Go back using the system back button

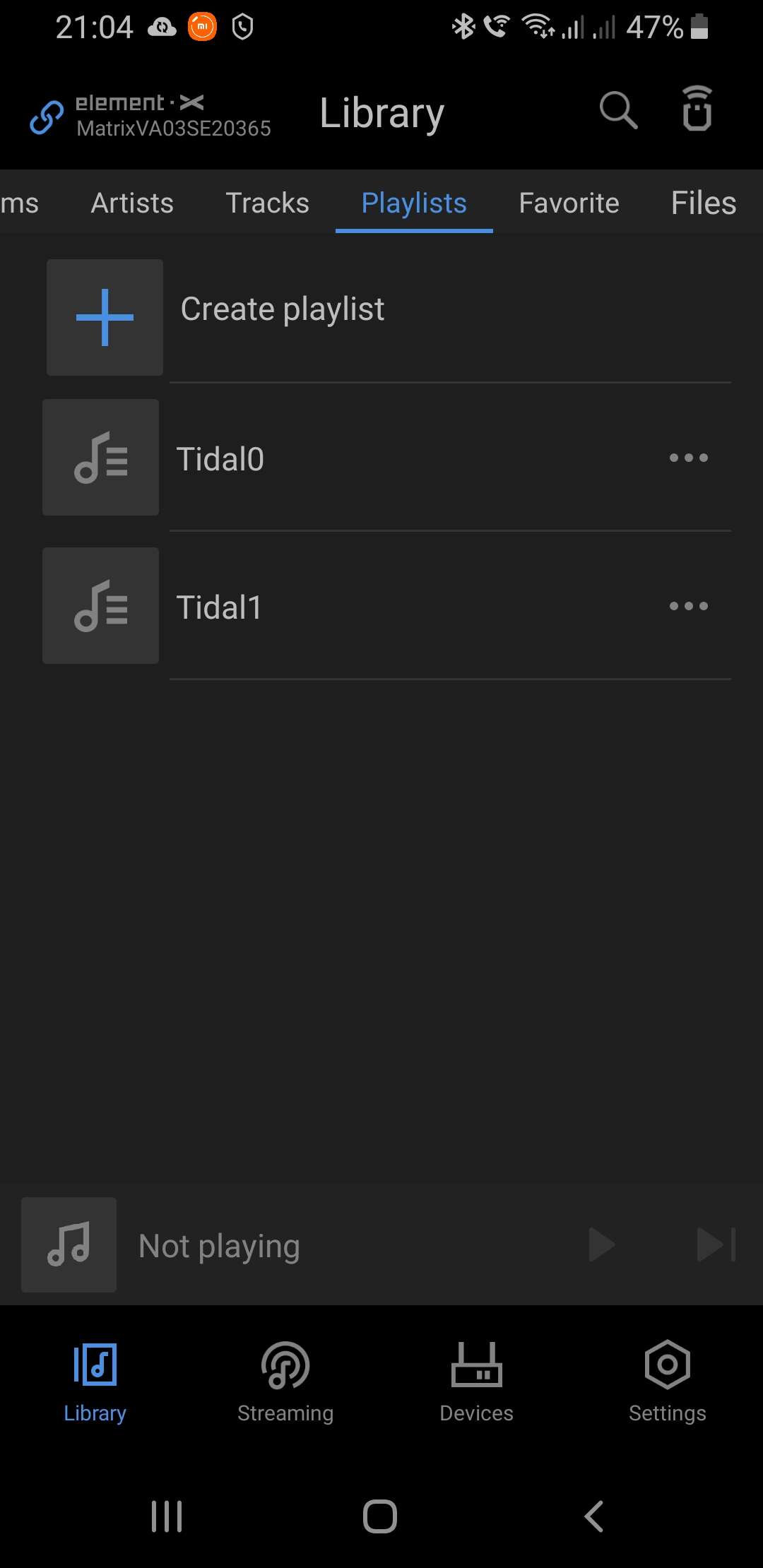click(x=594, y=1516)
